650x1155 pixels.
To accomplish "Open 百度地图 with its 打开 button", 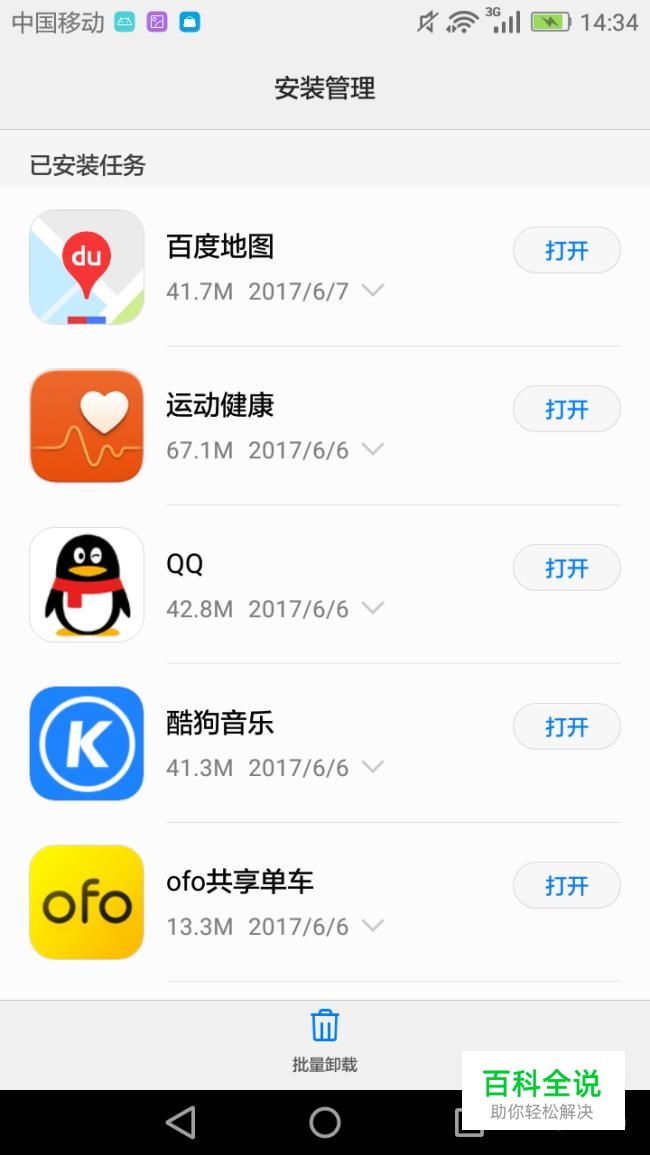I will [x=566, y=250].
